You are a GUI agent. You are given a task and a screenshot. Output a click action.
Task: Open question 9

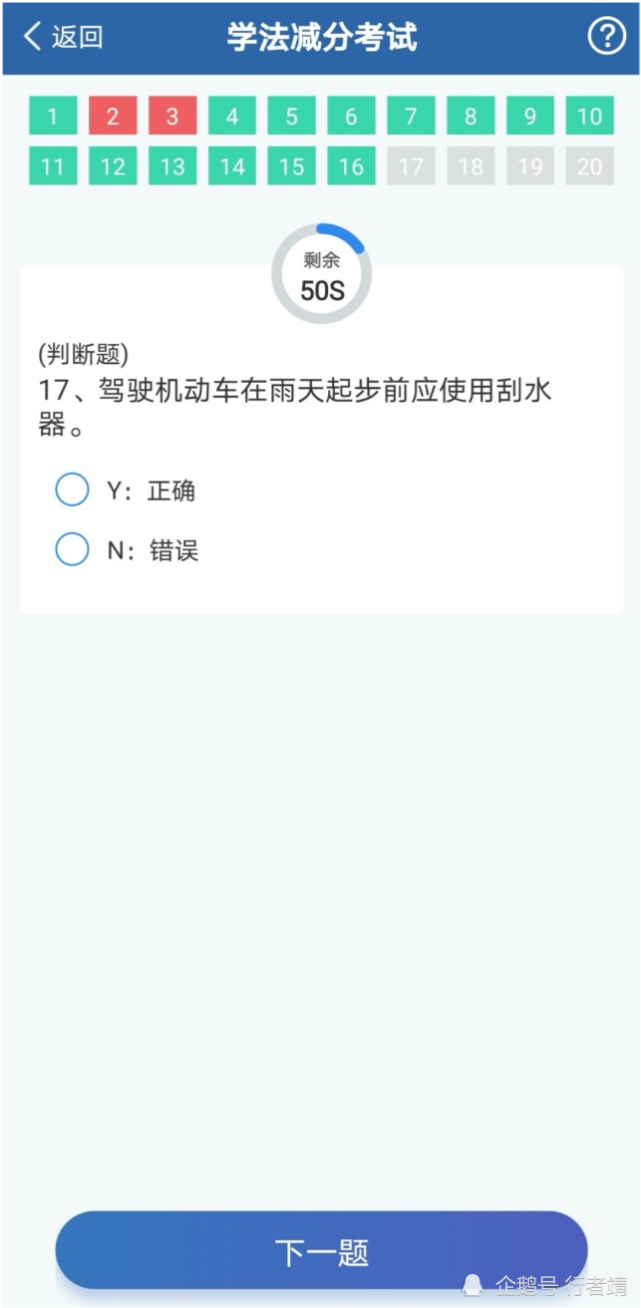[x=530, y=116]
